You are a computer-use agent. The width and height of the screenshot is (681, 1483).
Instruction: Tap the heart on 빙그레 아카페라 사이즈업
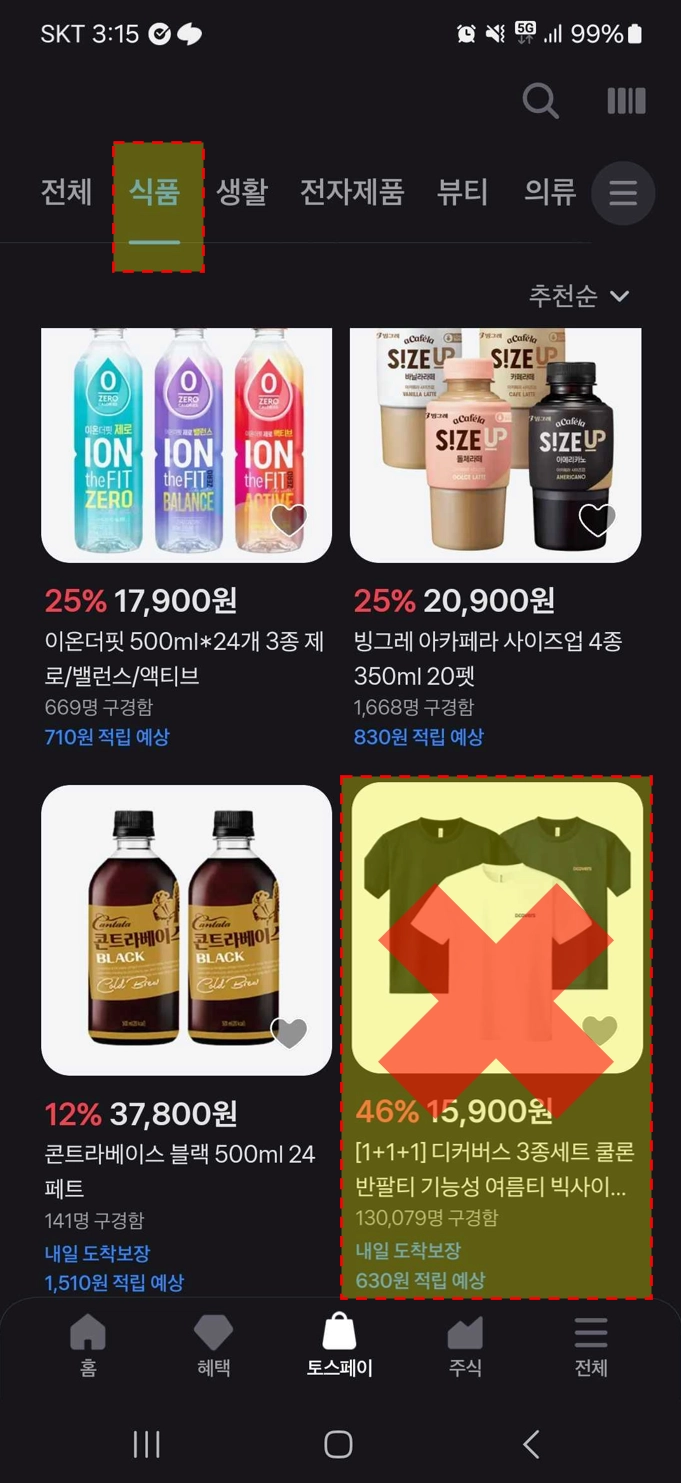[x=597, y=520]
